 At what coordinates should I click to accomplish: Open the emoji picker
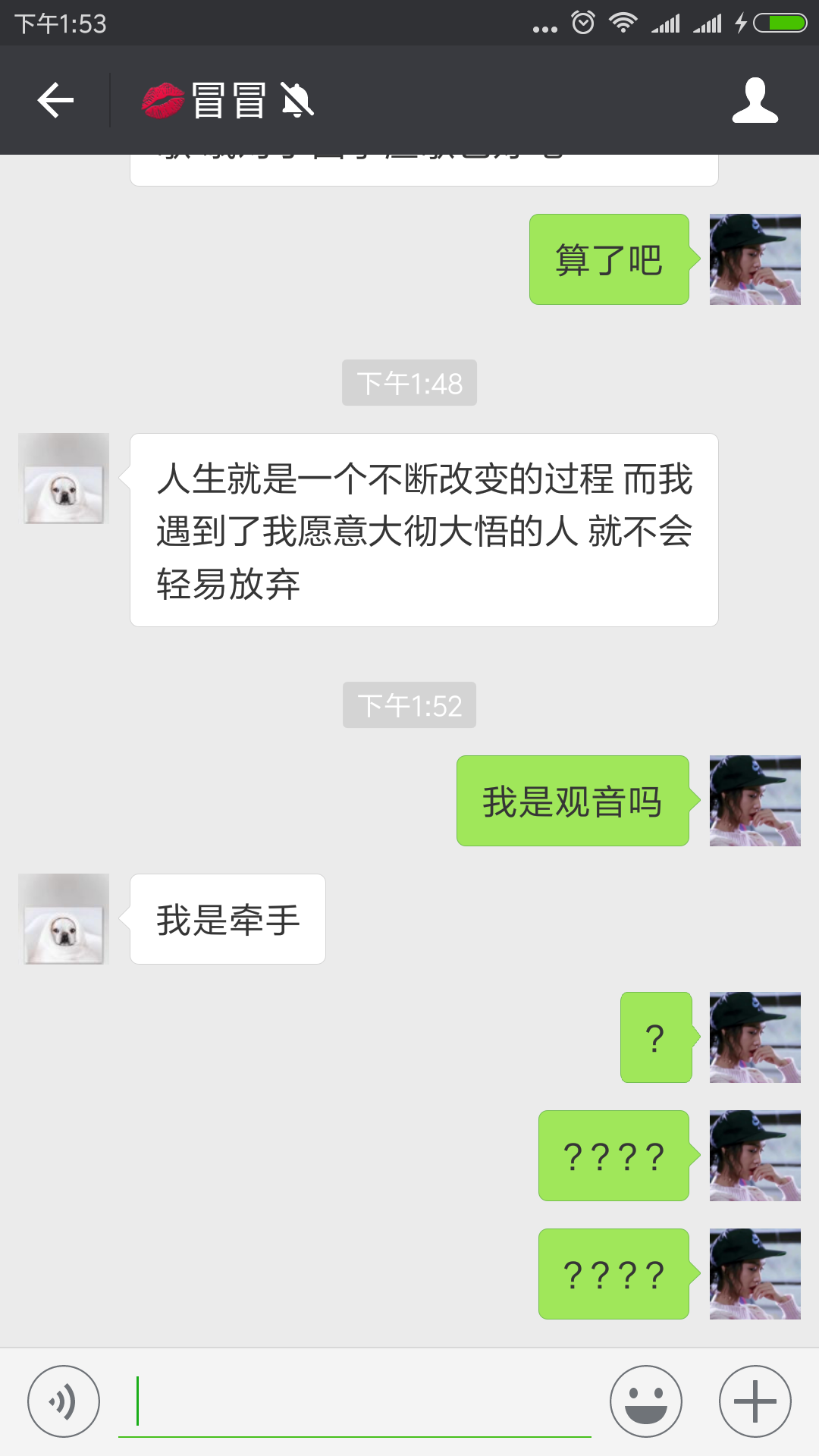pos(645,1399)
